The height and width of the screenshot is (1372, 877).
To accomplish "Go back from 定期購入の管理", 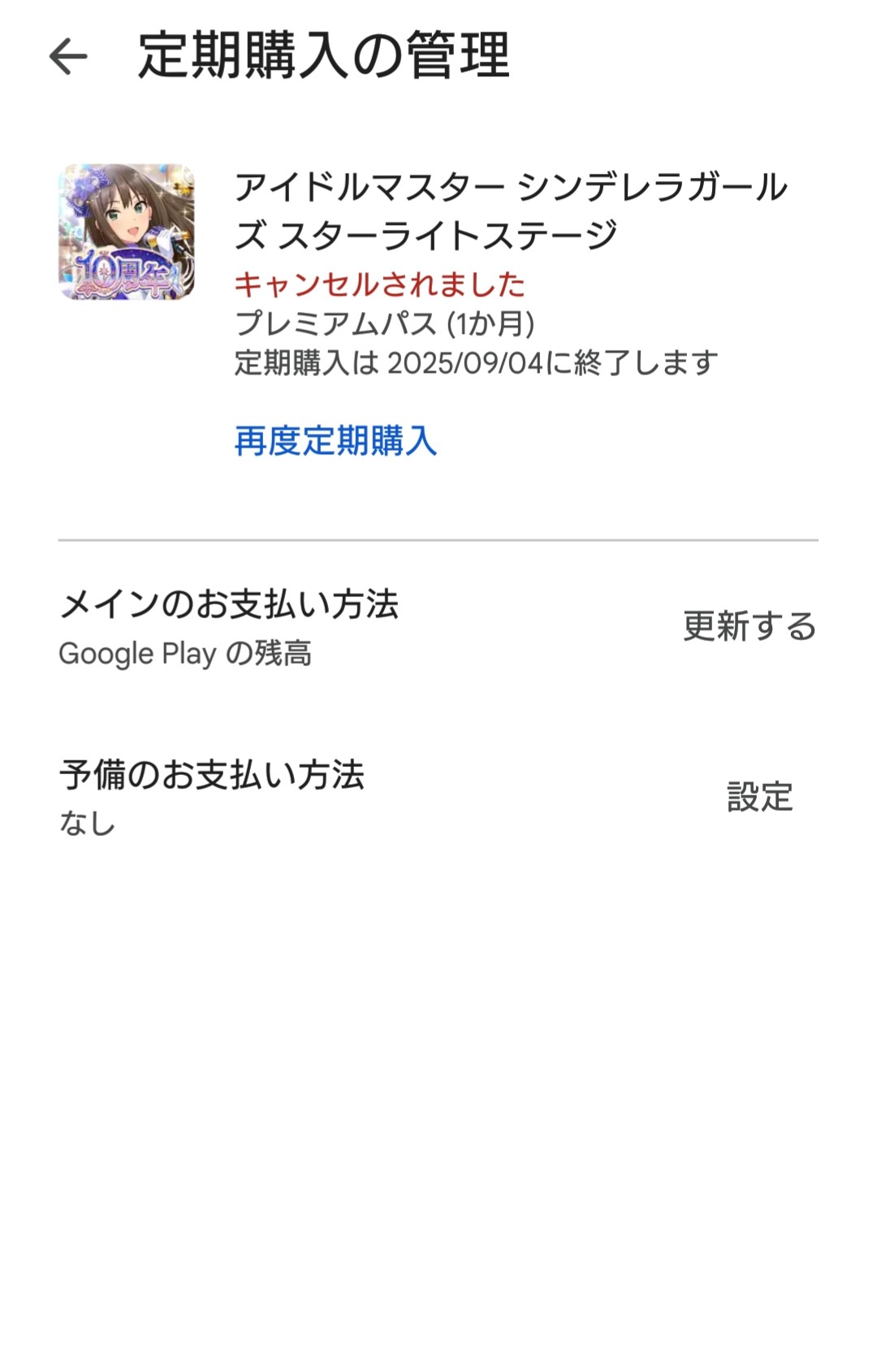I will [68, 56].
